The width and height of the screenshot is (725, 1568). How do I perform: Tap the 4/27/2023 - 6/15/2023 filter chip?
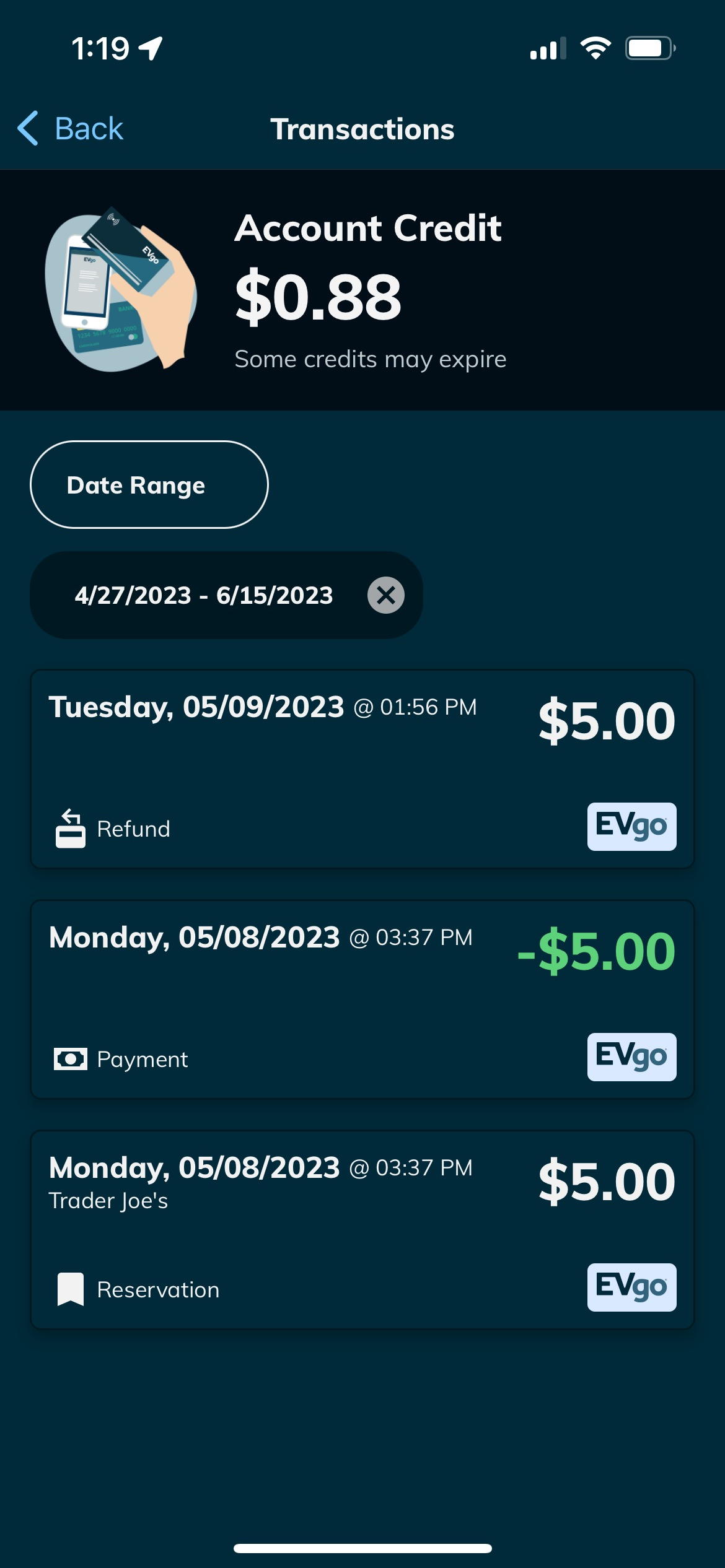[x=204, y=596]
